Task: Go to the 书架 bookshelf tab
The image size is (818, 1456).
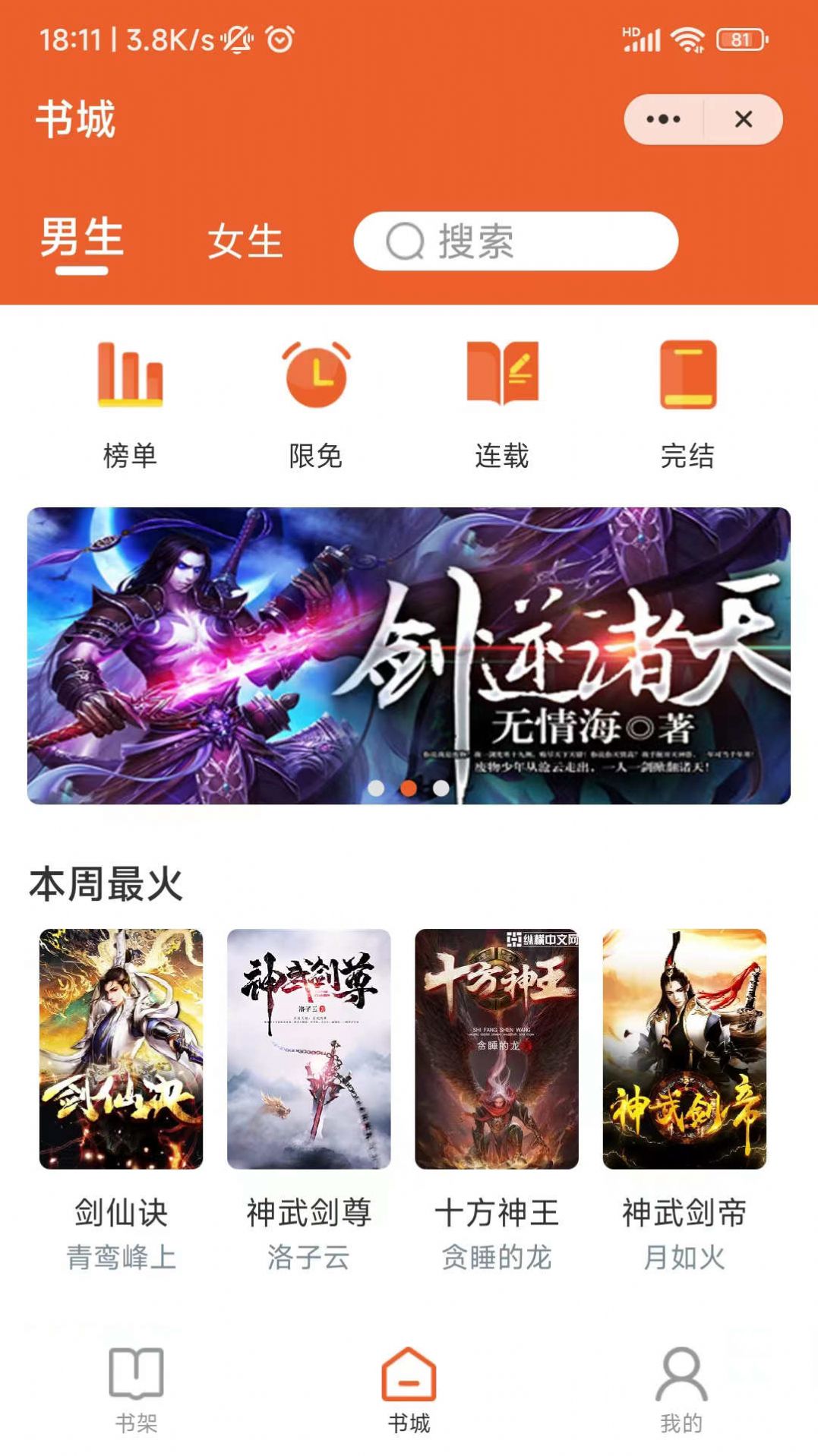Action: click(x=137, y=1388)
